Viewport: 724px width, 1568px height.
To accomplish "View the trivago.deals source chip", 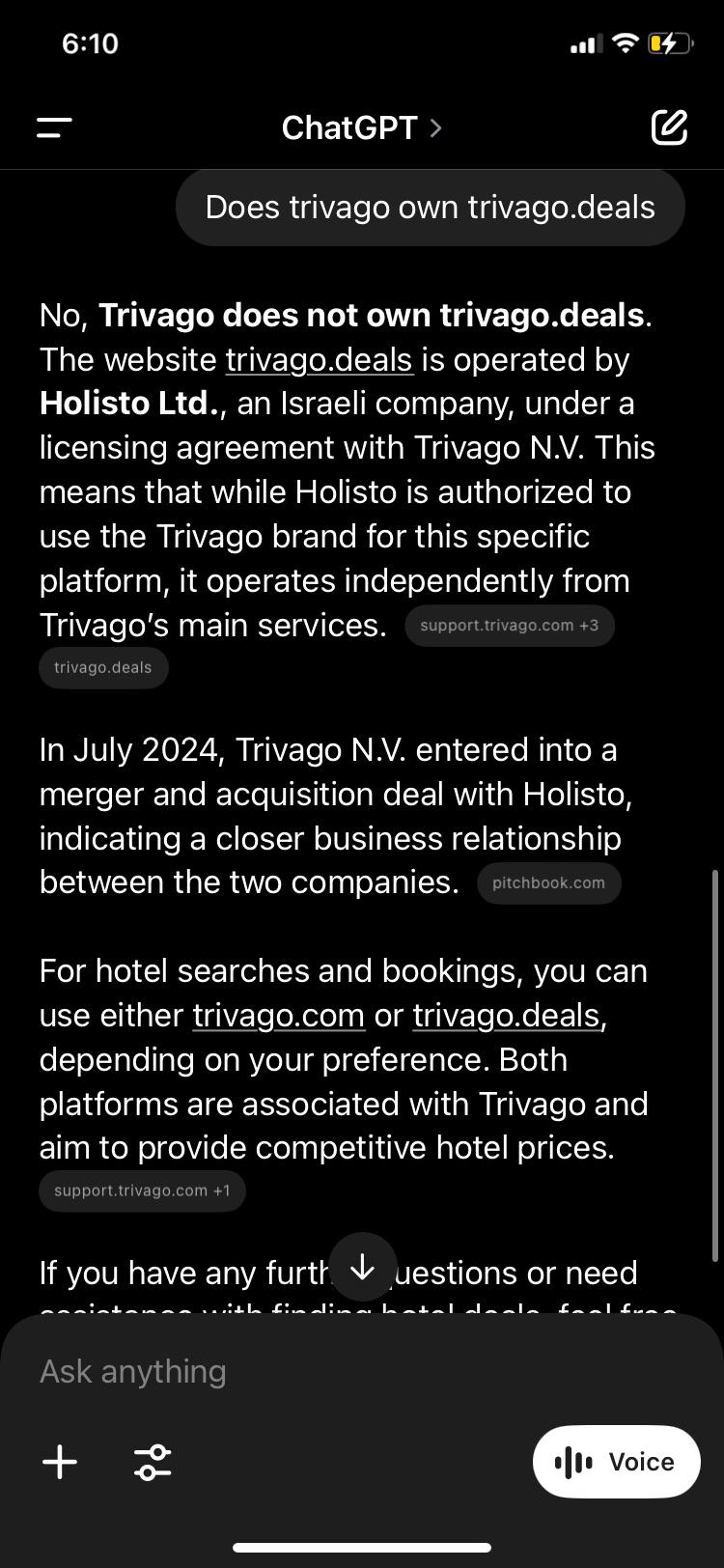I will [x=102, y=667].
